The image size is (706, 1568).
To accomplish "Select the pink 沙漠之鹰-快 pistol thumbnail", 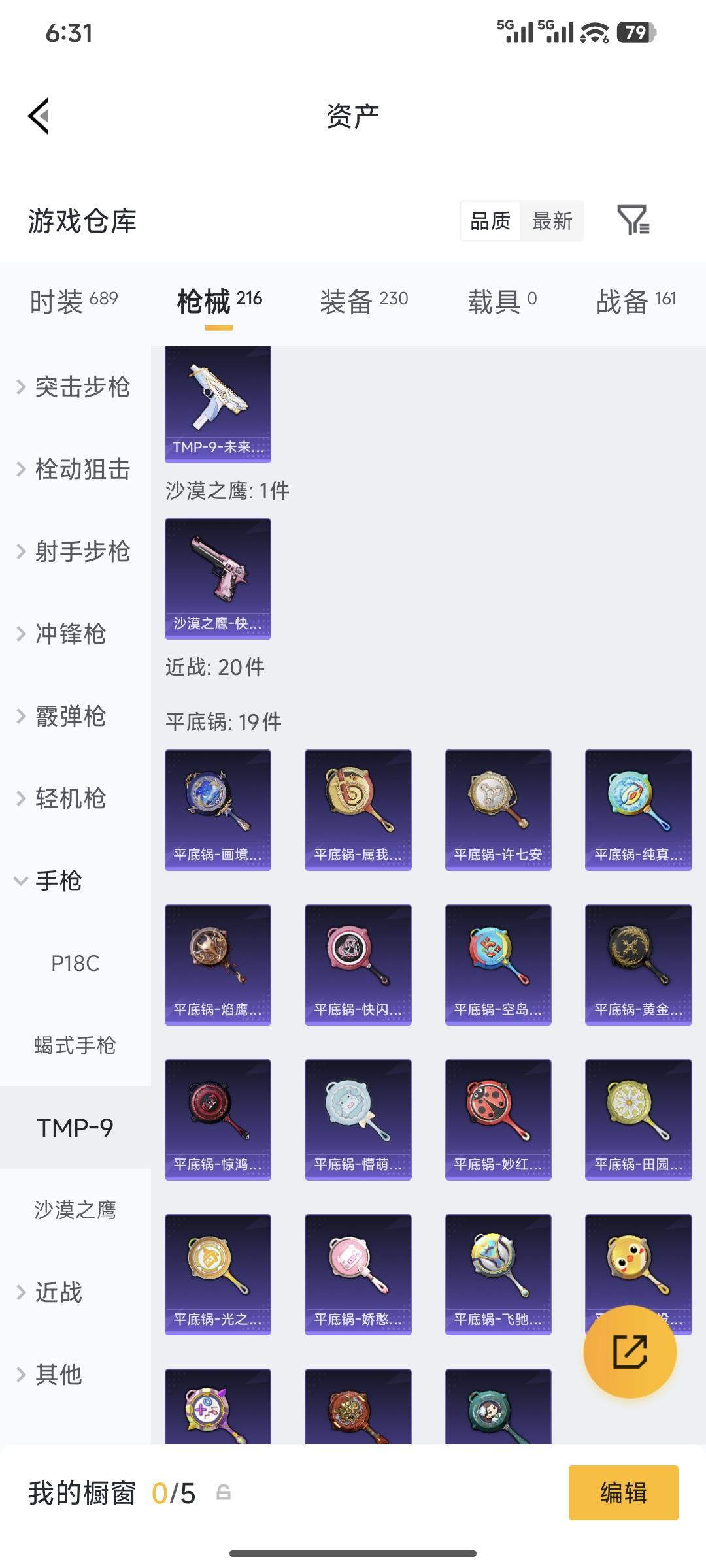I will click(217, 578).
